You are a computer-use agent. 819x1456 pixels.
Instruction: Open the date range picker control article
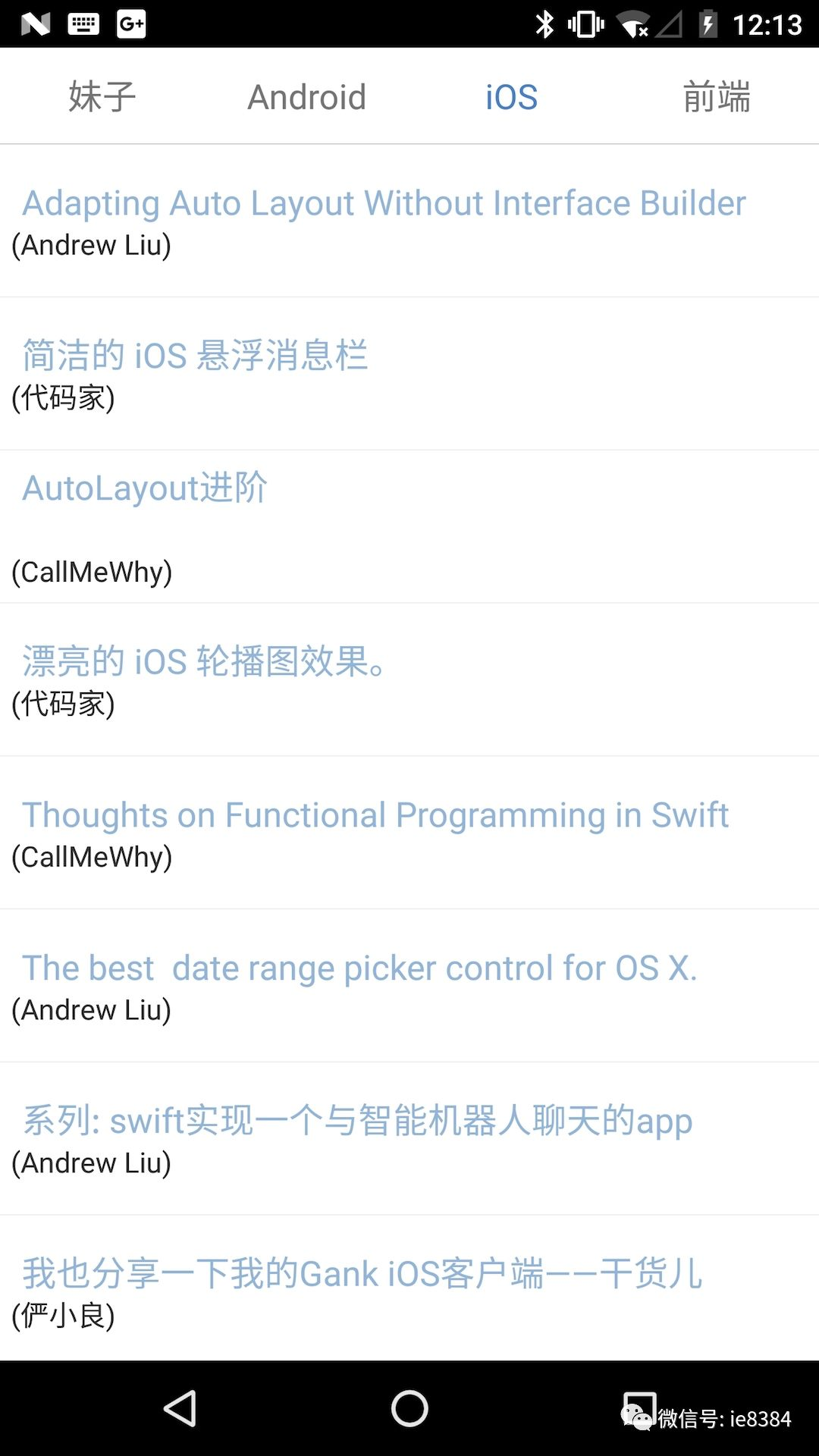click(359, 968)
